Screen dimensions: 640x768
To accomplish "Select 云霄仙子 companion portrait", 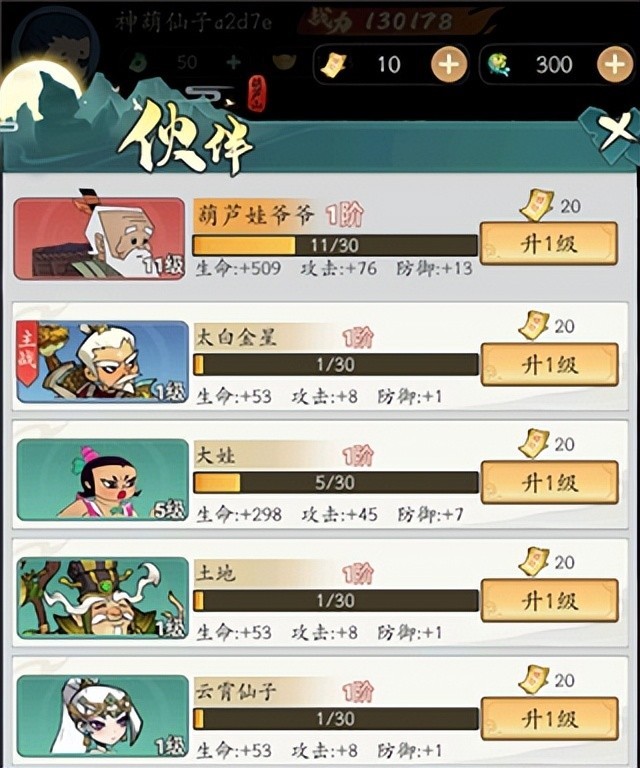I will (x=103, y=716).
